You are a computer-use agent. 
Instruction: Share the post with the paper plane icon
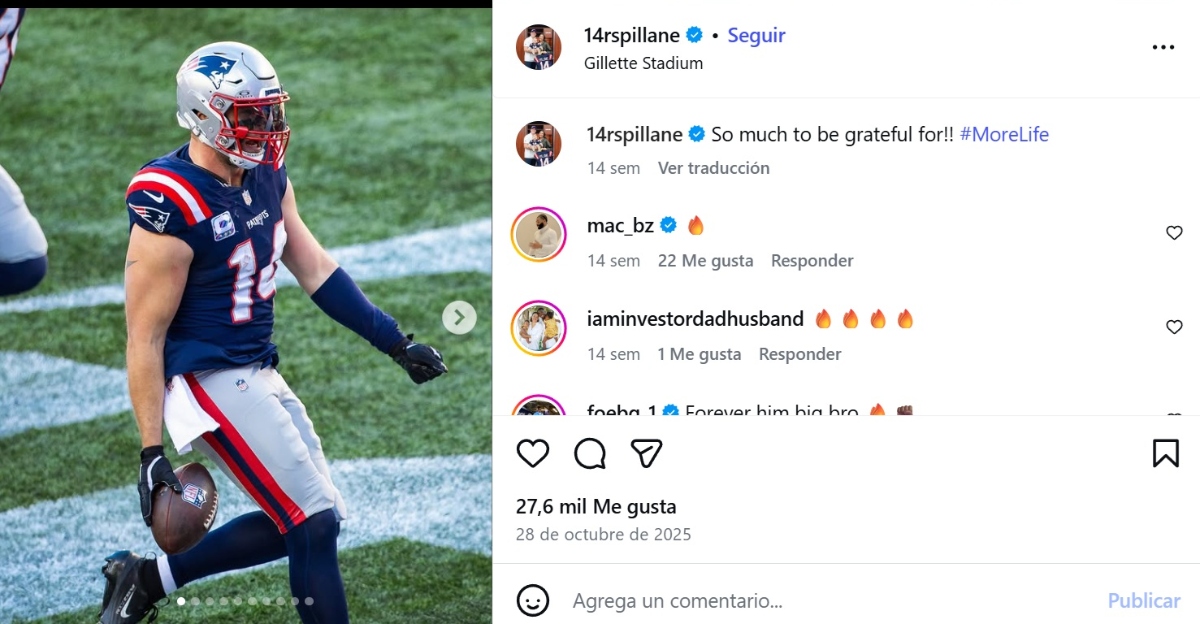(647, 454)
